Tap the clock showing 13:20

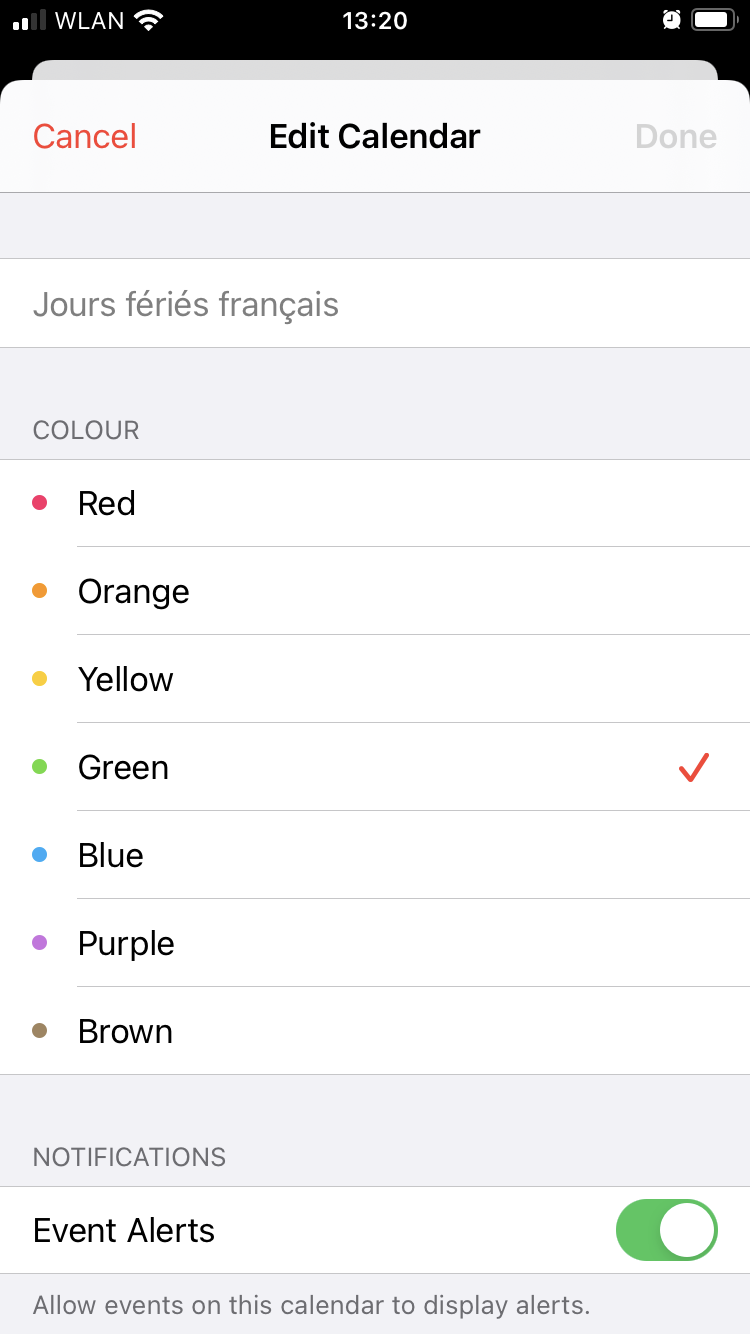375,19
